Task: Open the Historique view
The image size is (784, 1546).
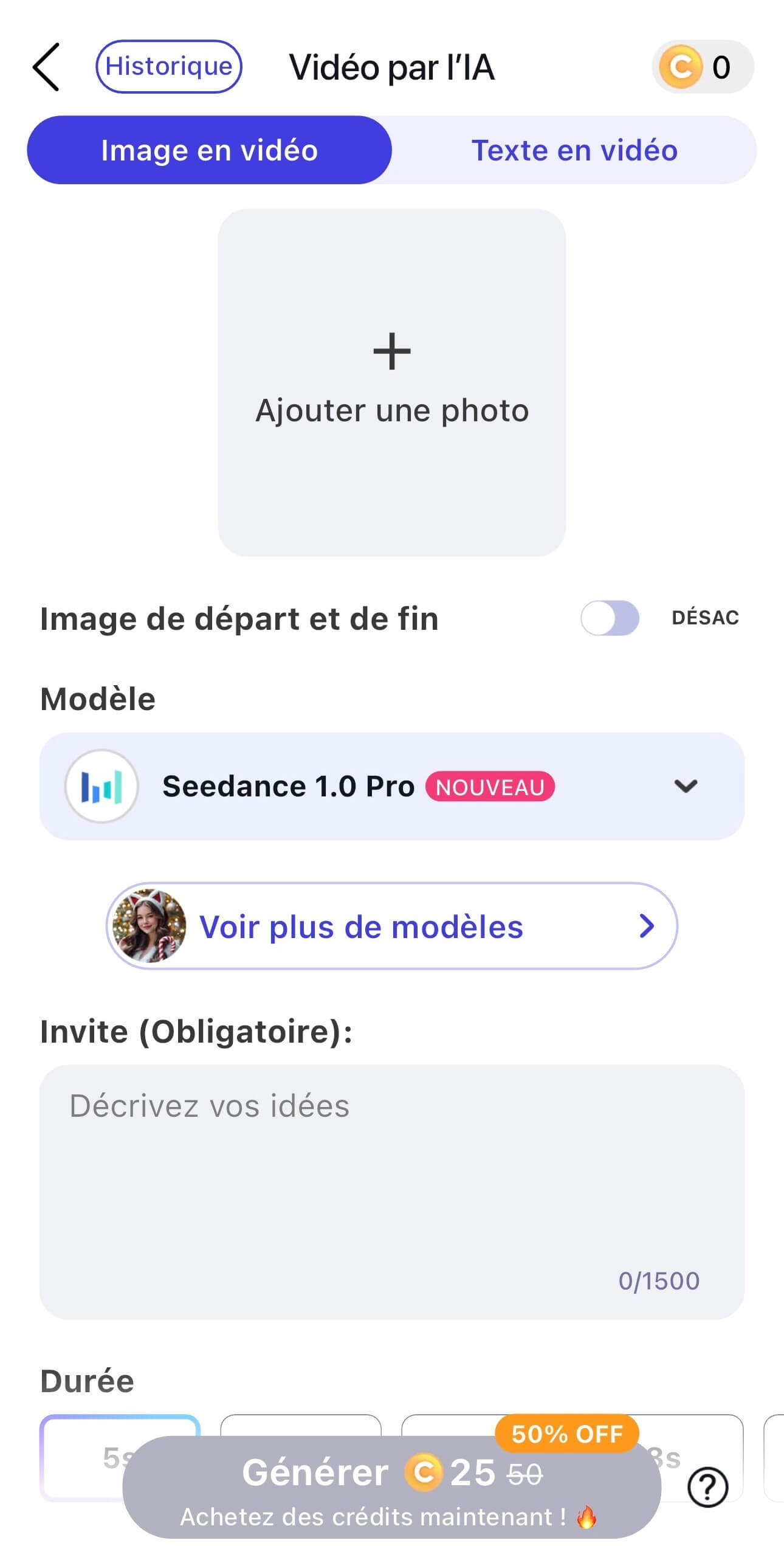Action: [169, 67]
